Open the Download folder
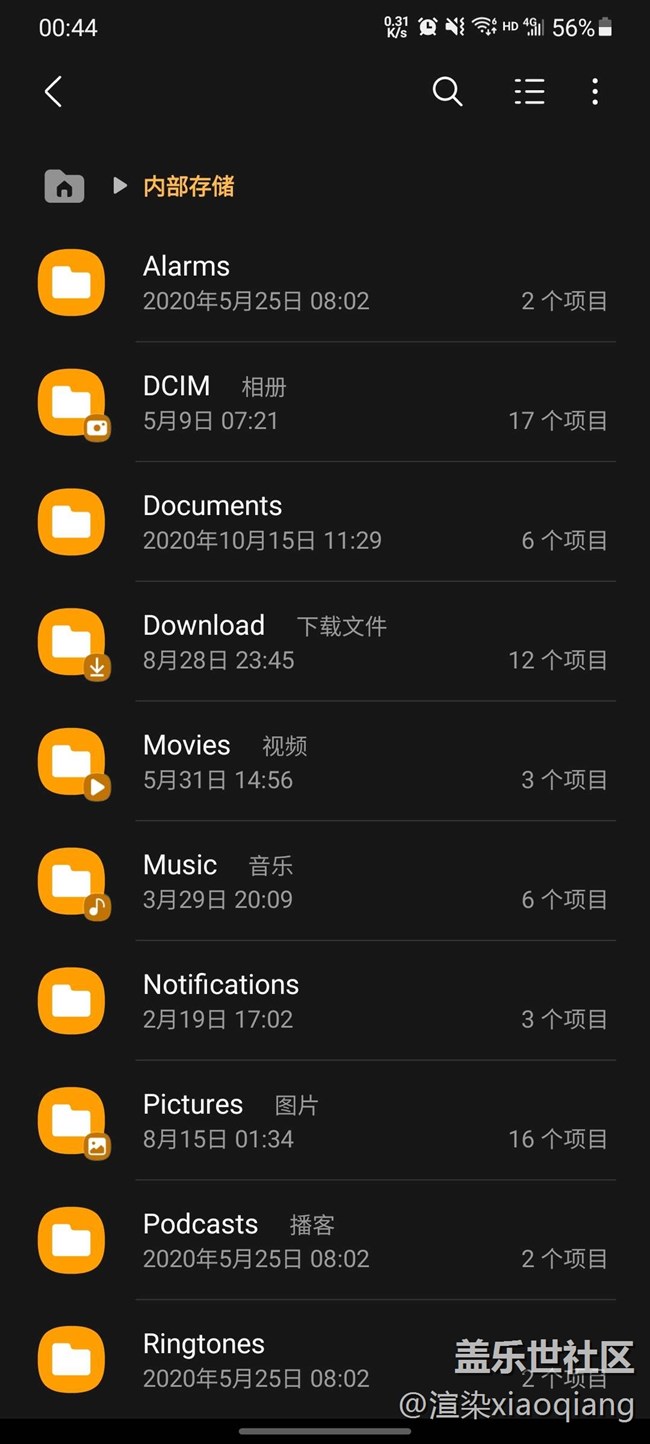 pos(325,642)
